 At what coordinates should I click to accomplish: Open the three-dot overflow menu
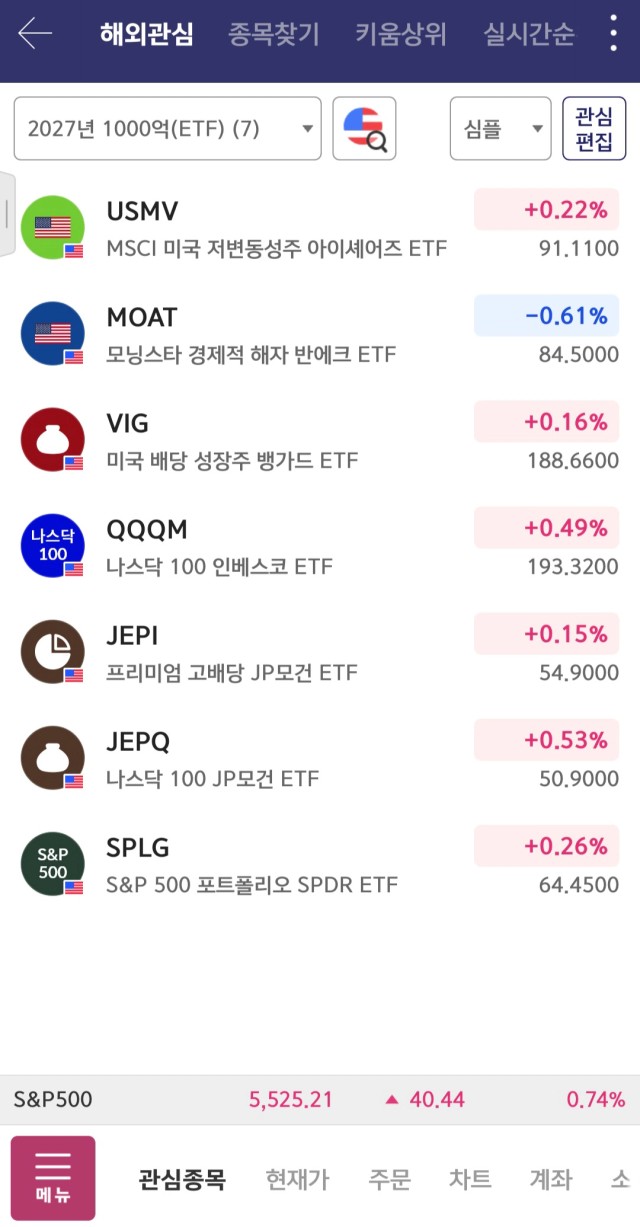pyautogui.click(x=613, y=34)
